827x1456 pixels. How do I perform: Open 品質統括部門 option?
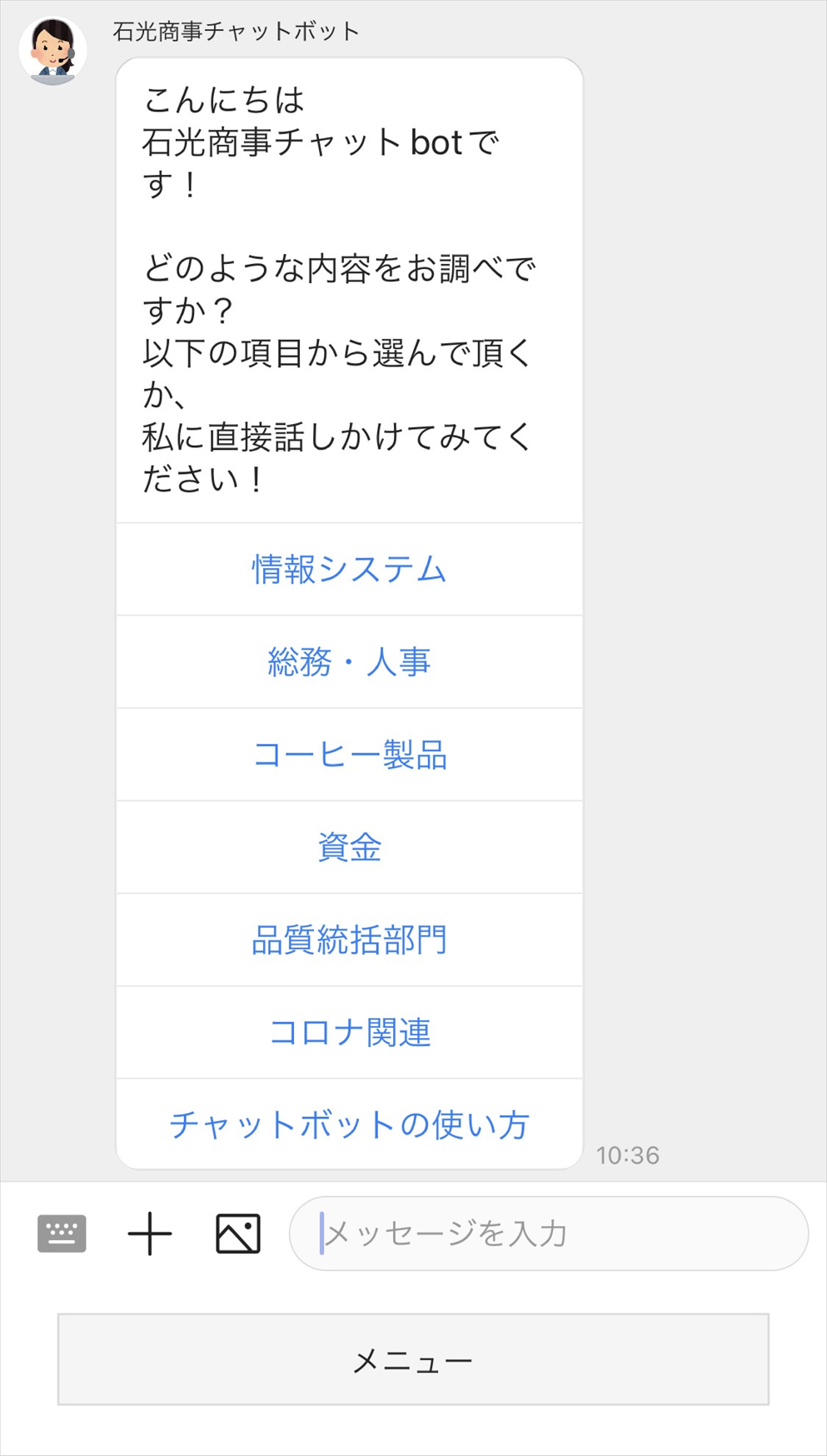coord(349,940)
